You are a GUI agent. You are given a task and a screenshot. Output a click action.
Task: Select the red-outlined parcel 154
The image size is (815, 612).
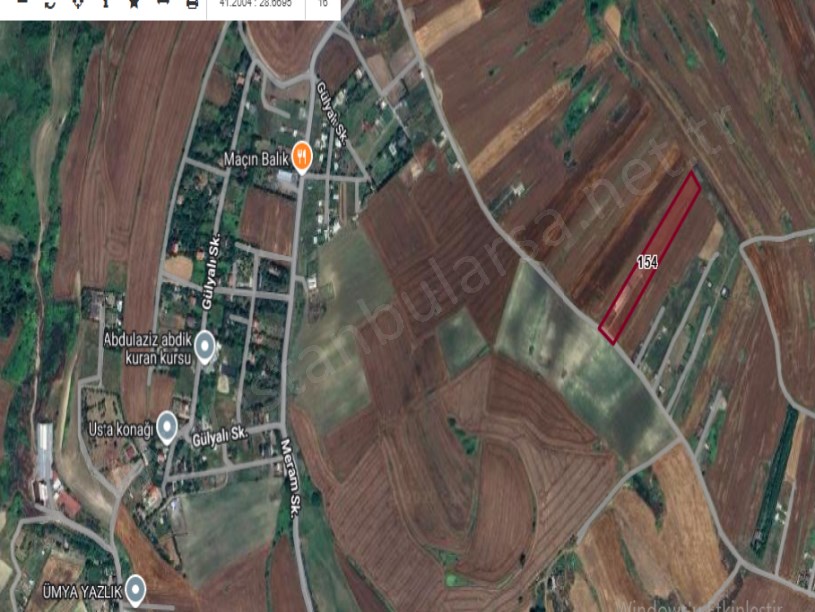pyautogui.click(x=649, y=259)
